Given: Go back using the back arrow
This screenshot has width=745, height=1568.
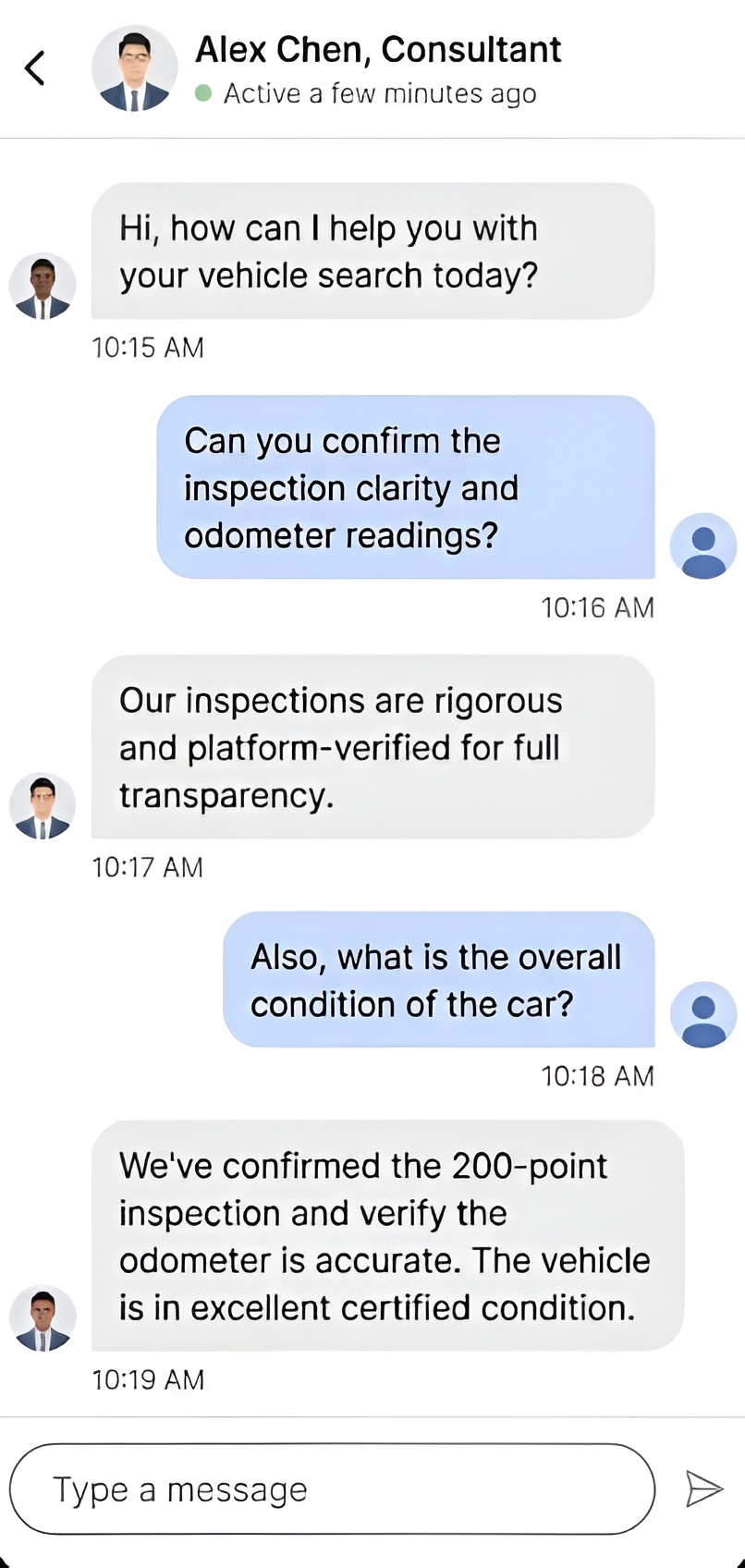Looking at the screenshot, I should click(x=35, y=67).
